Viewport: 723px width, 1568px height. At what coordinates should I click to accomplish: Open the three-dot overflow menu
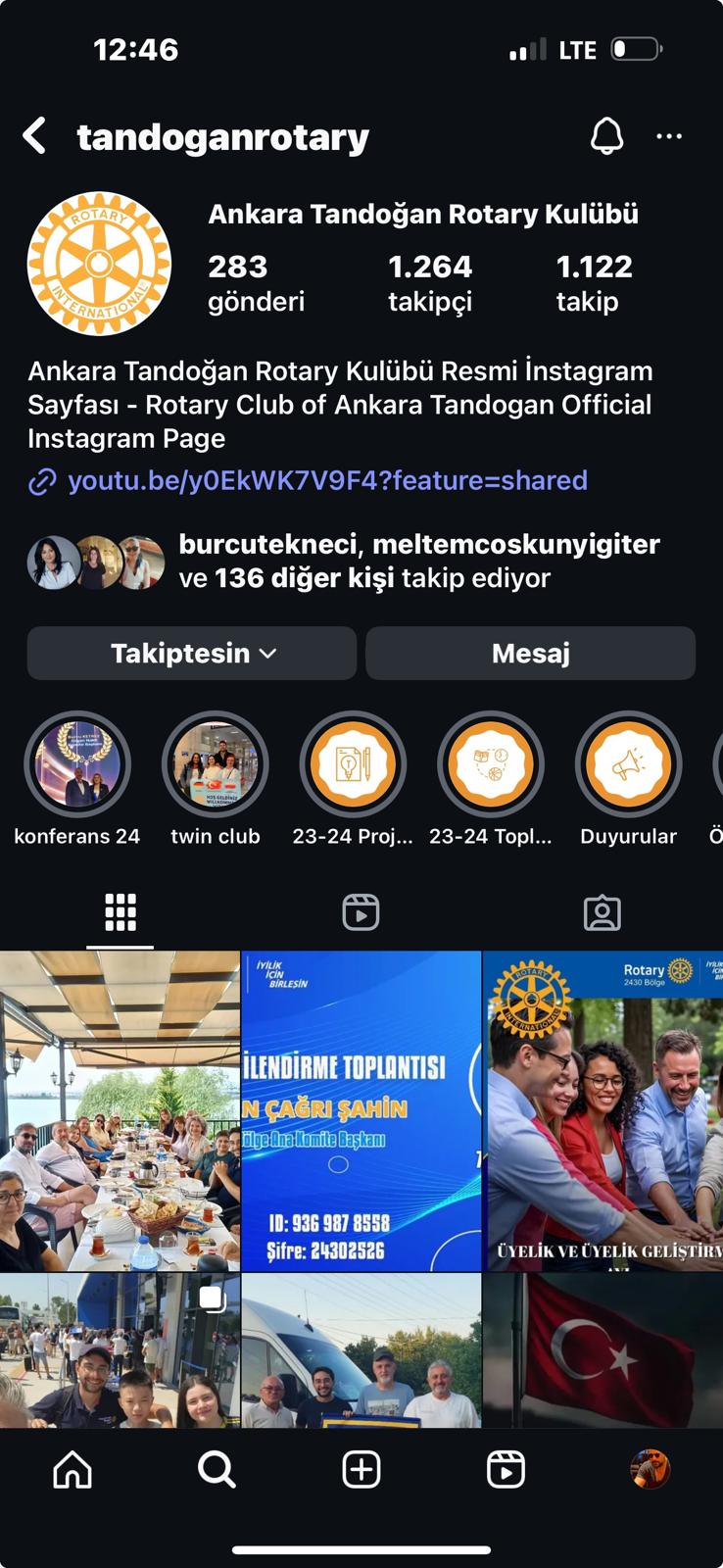click(669, 136)
